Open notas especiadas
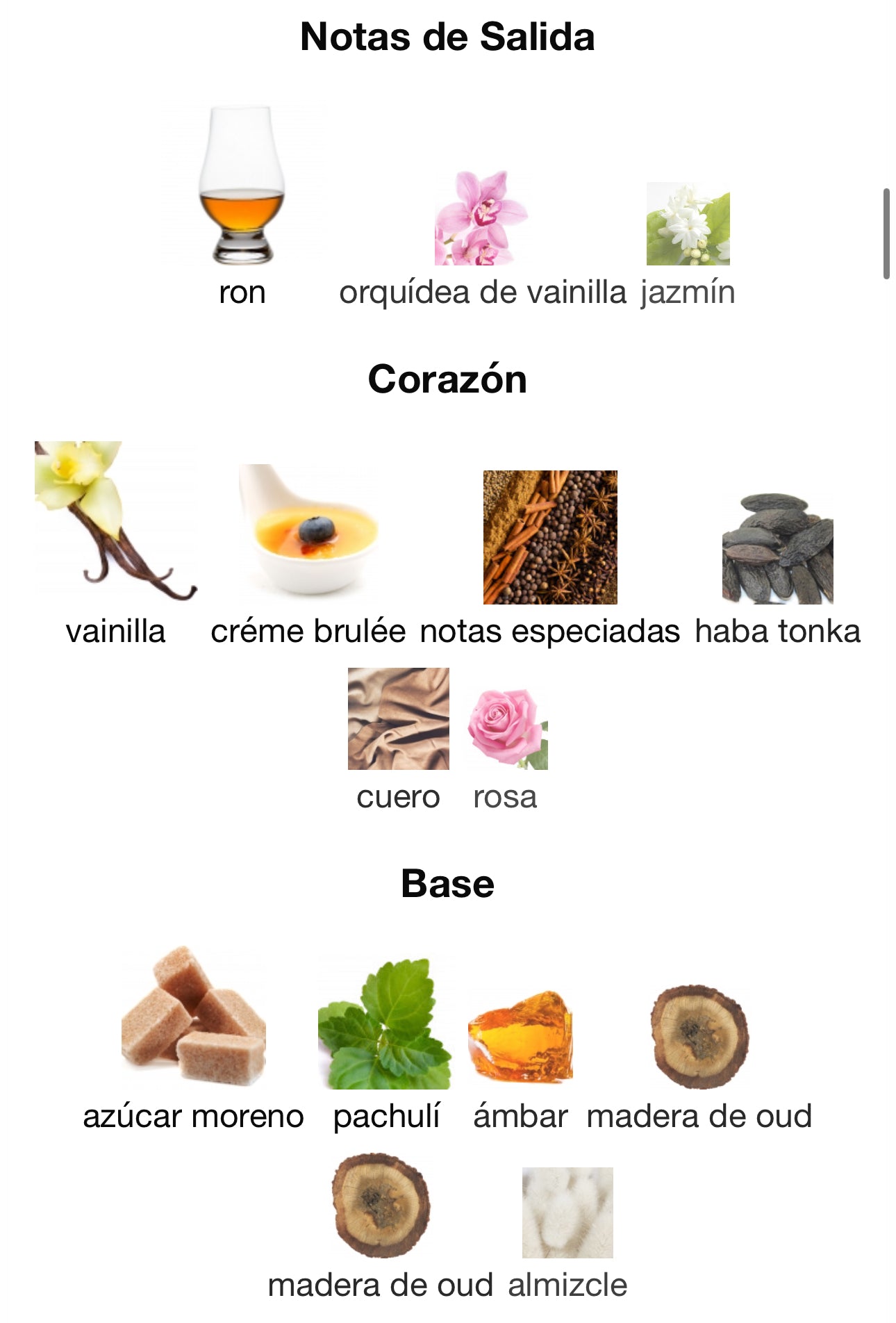The width and height of the screenshot is (896, 1323). tap(550, 537)
